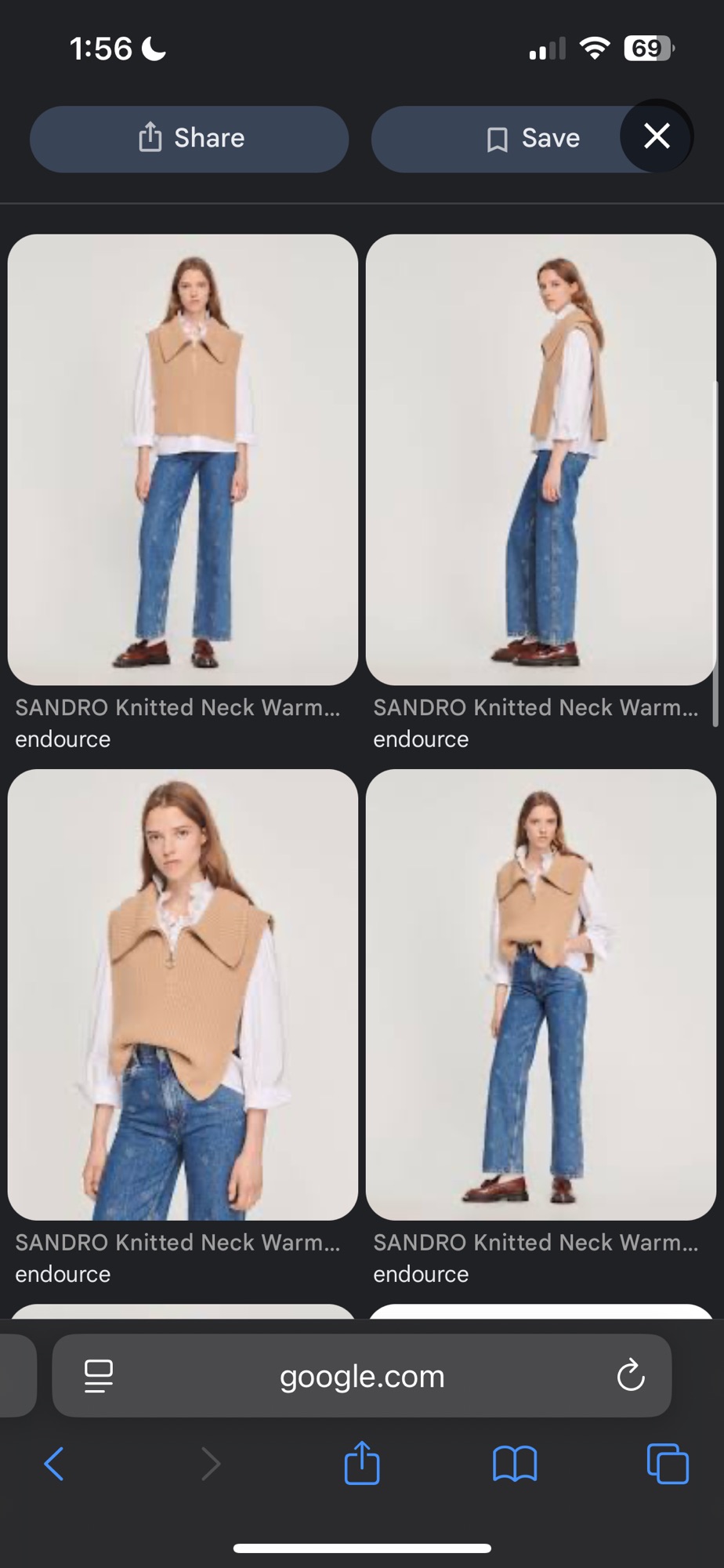Open the close-up SANDRO vest result
724x1568 pixels.
183,995
